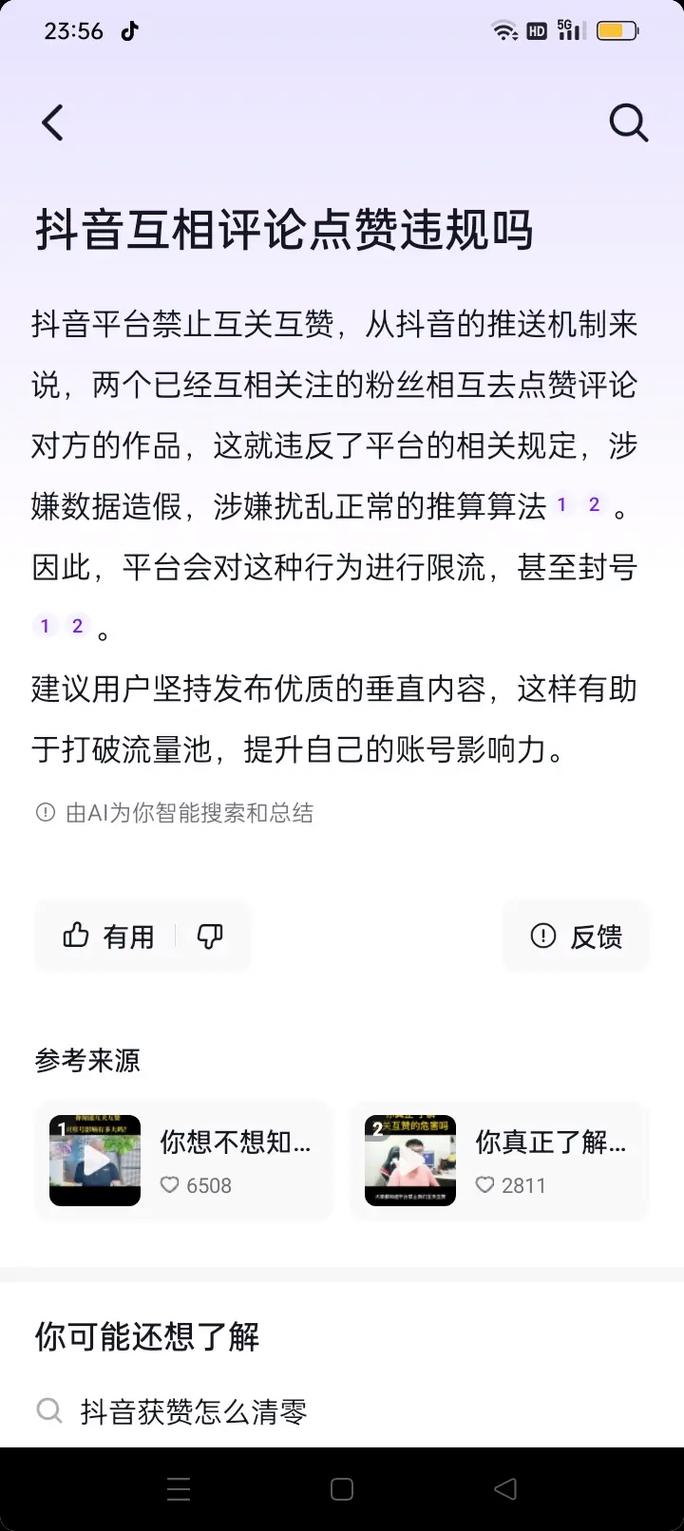Open reference video 你真正了解…
This screenshot has height=1531, width=684.
pos(498,1160)
